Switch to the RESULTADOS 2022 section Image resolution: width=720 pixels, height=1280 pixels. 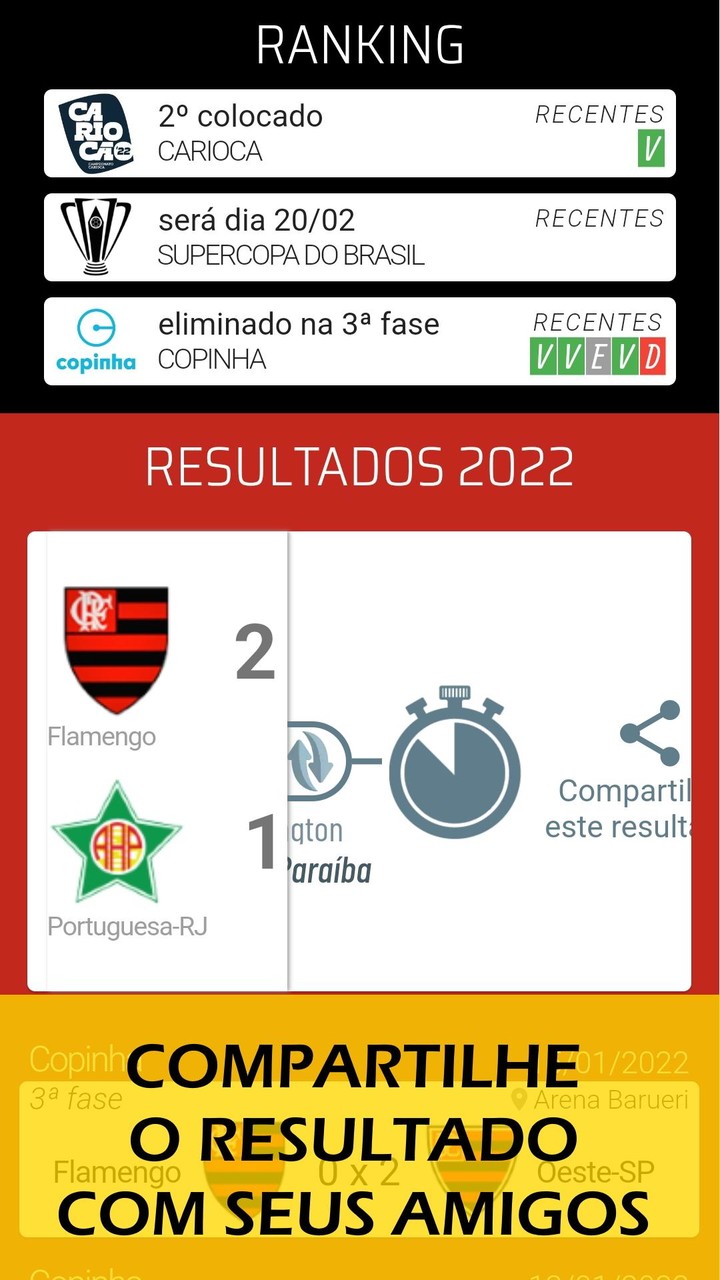coord(358,466)
